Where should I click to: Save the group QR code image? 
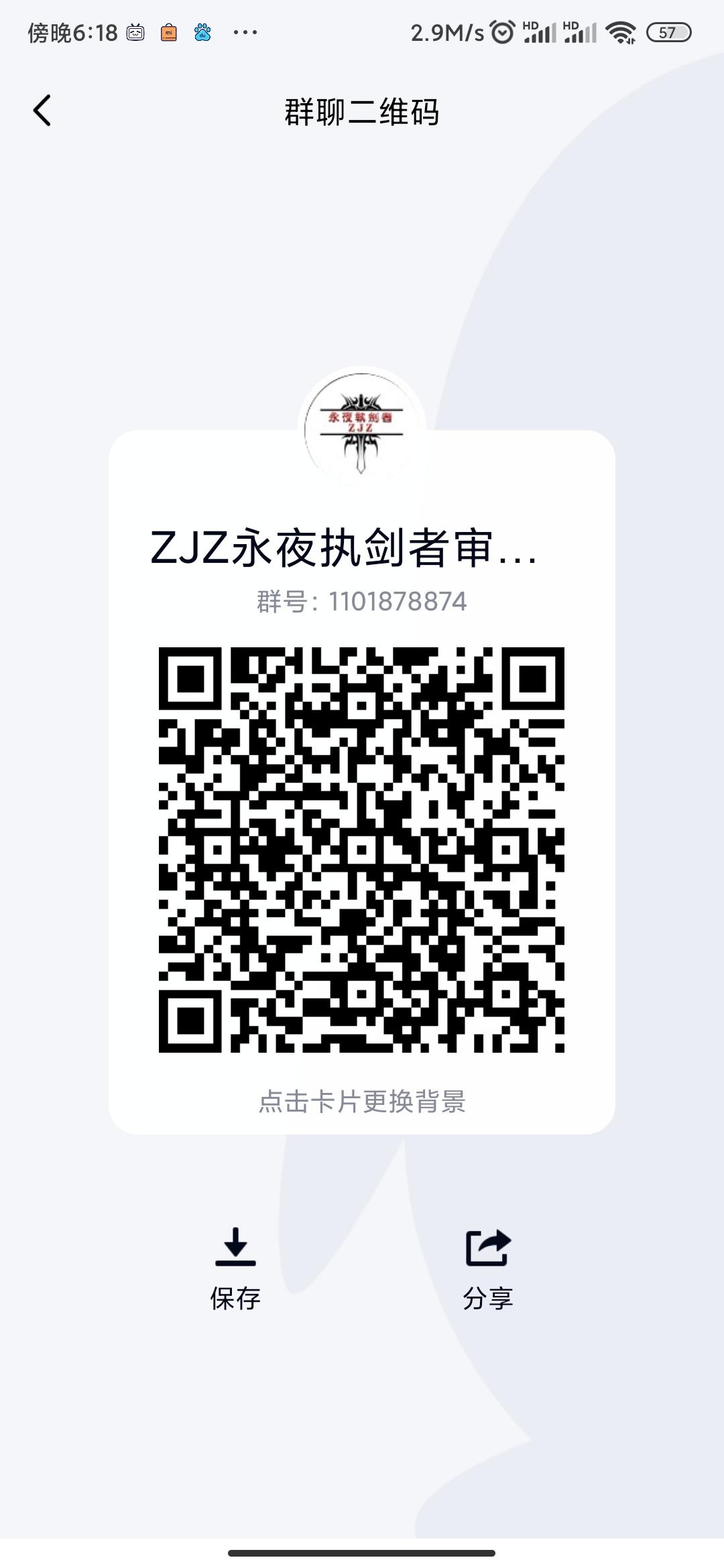click(x=235, y=1268)
